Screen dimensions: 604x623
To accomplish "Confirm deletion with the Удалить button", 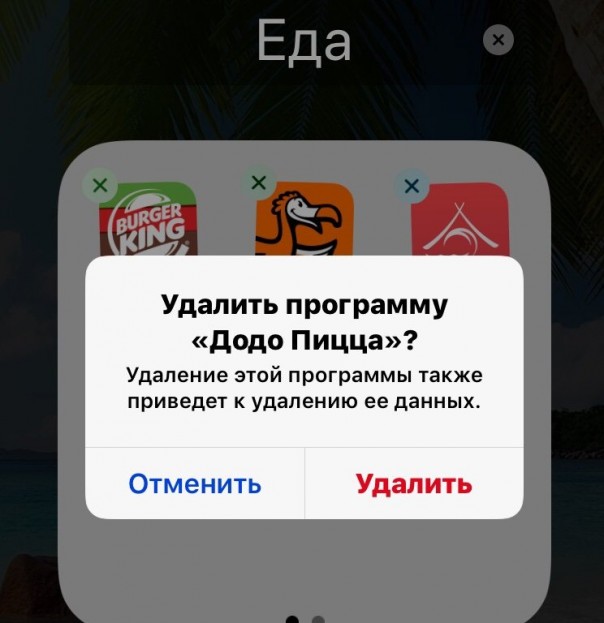I will click(x=413, y=484).
